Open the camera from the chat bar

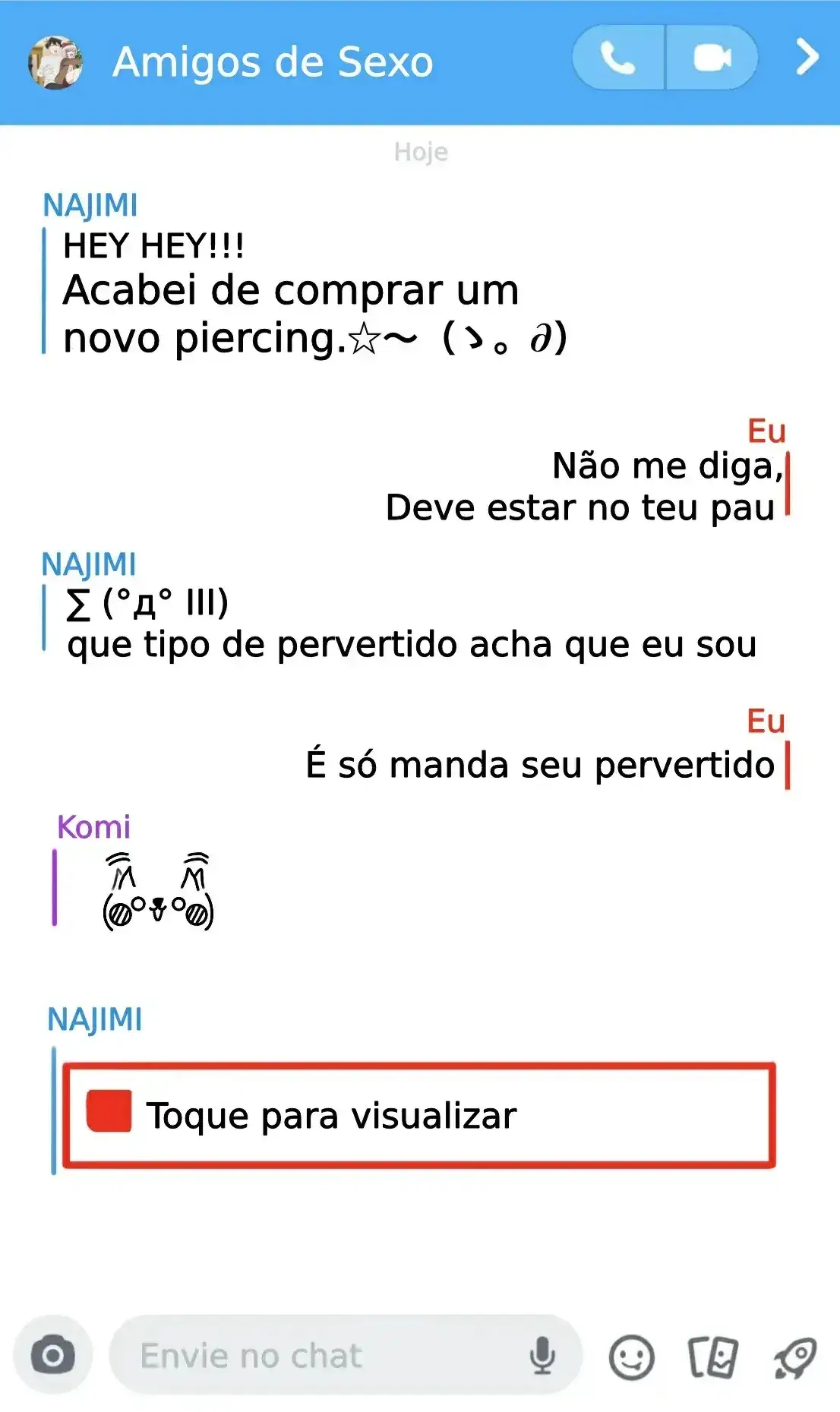(x=53, y=1355)
